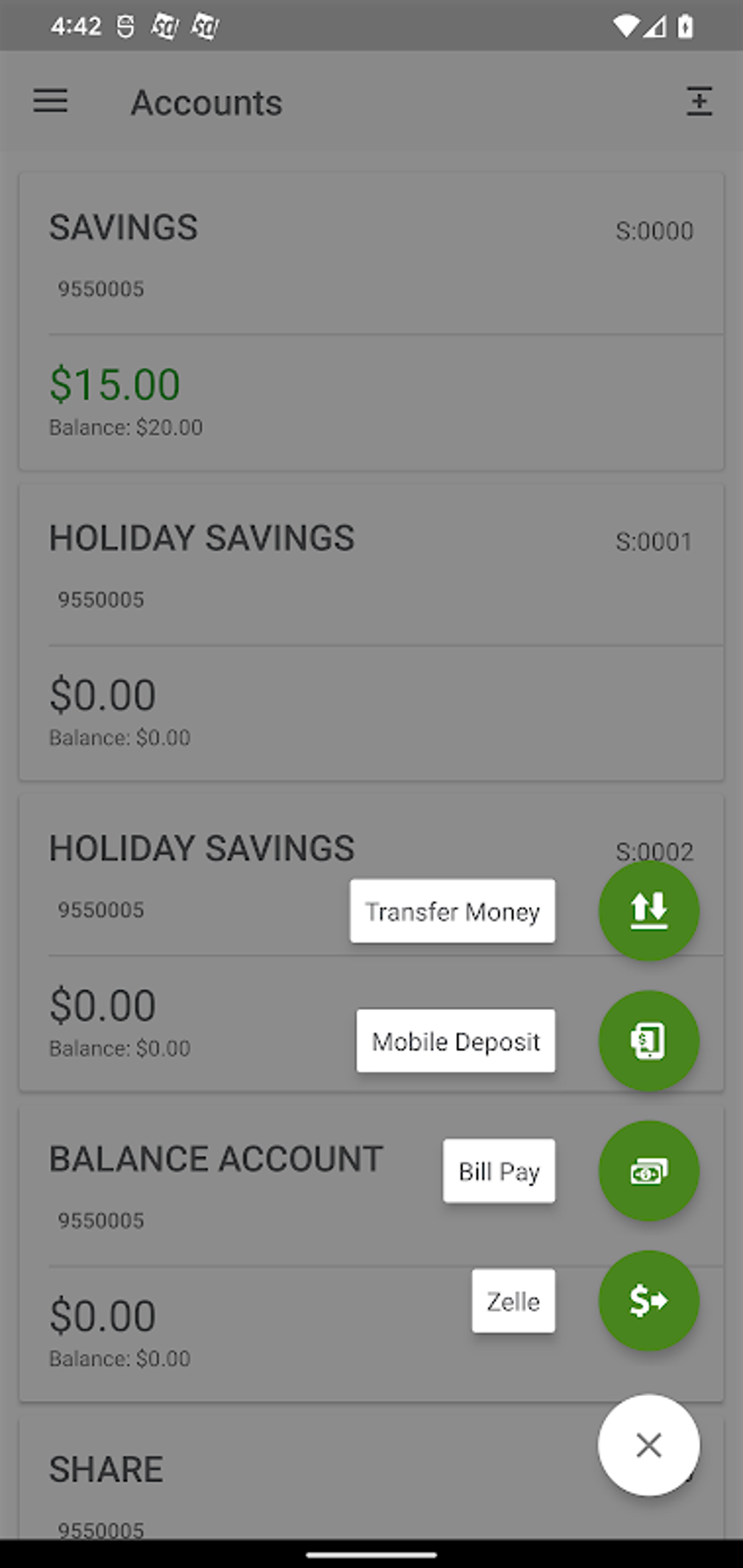
Task: Select the Bill Pay label
Action: click(x=499, y=1171)
